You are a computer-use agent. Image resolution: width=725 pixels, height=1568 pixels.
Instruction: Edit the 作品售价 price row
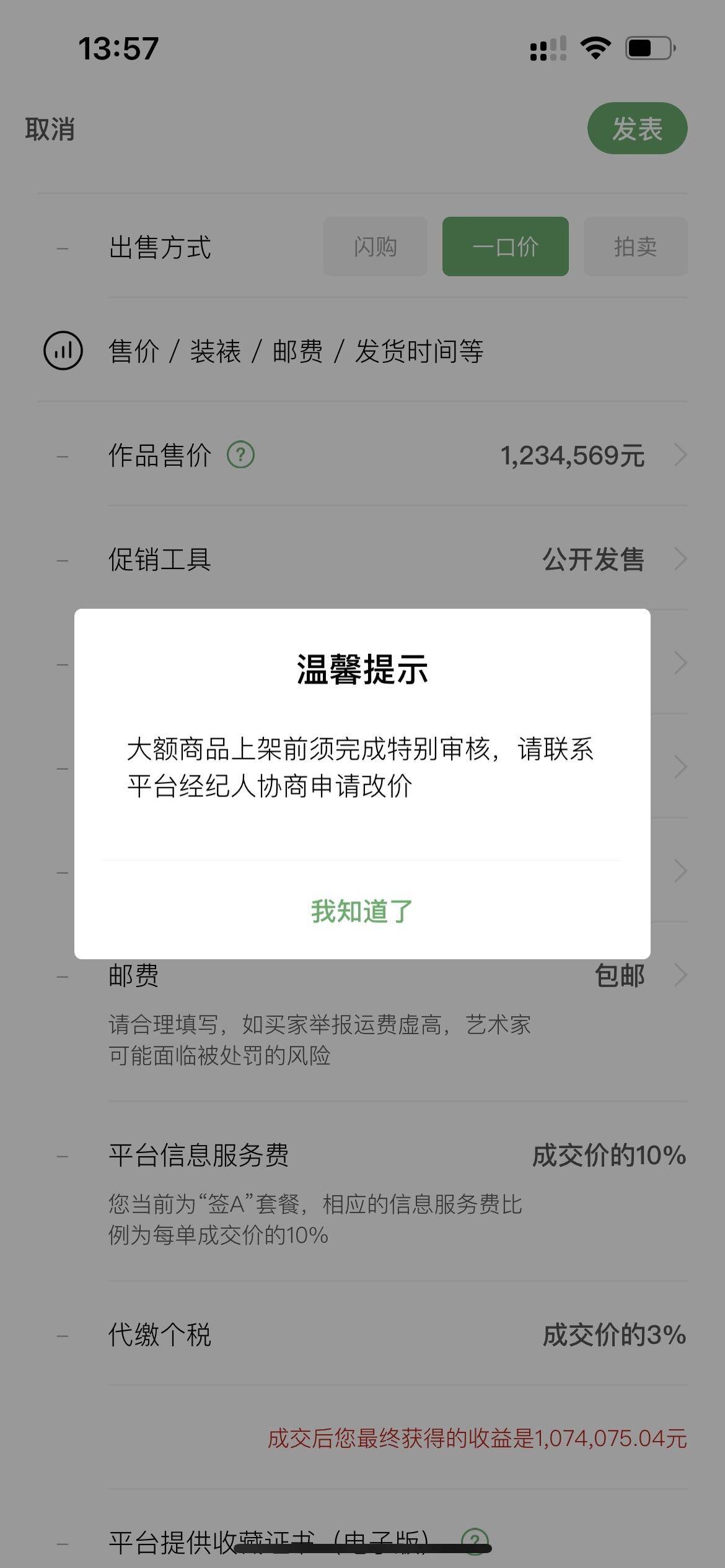click(x=573, y=456)
